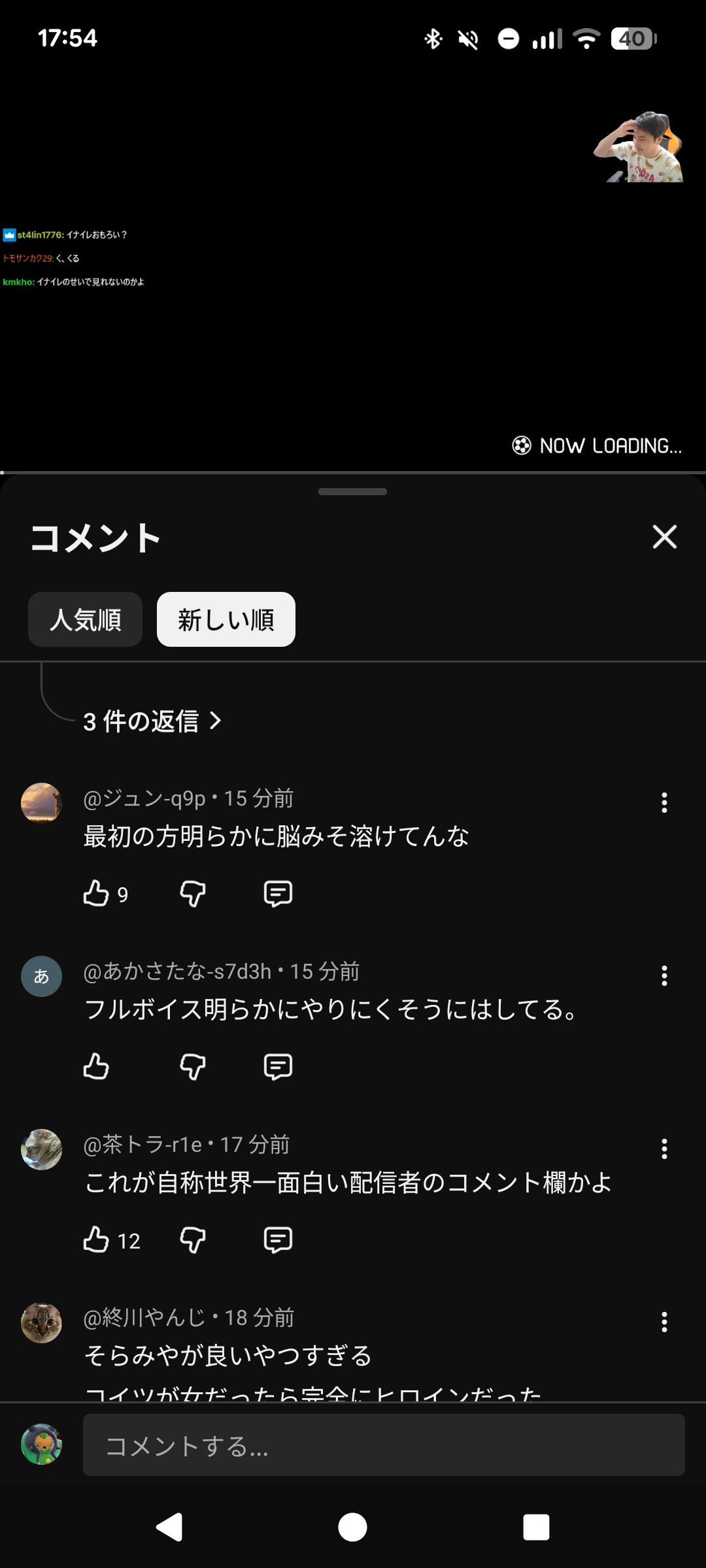This screenshot has width=706, height=1568.
Task: Like the comment by @茶トラ-r1e
Action: click(x=96, y=1239)
